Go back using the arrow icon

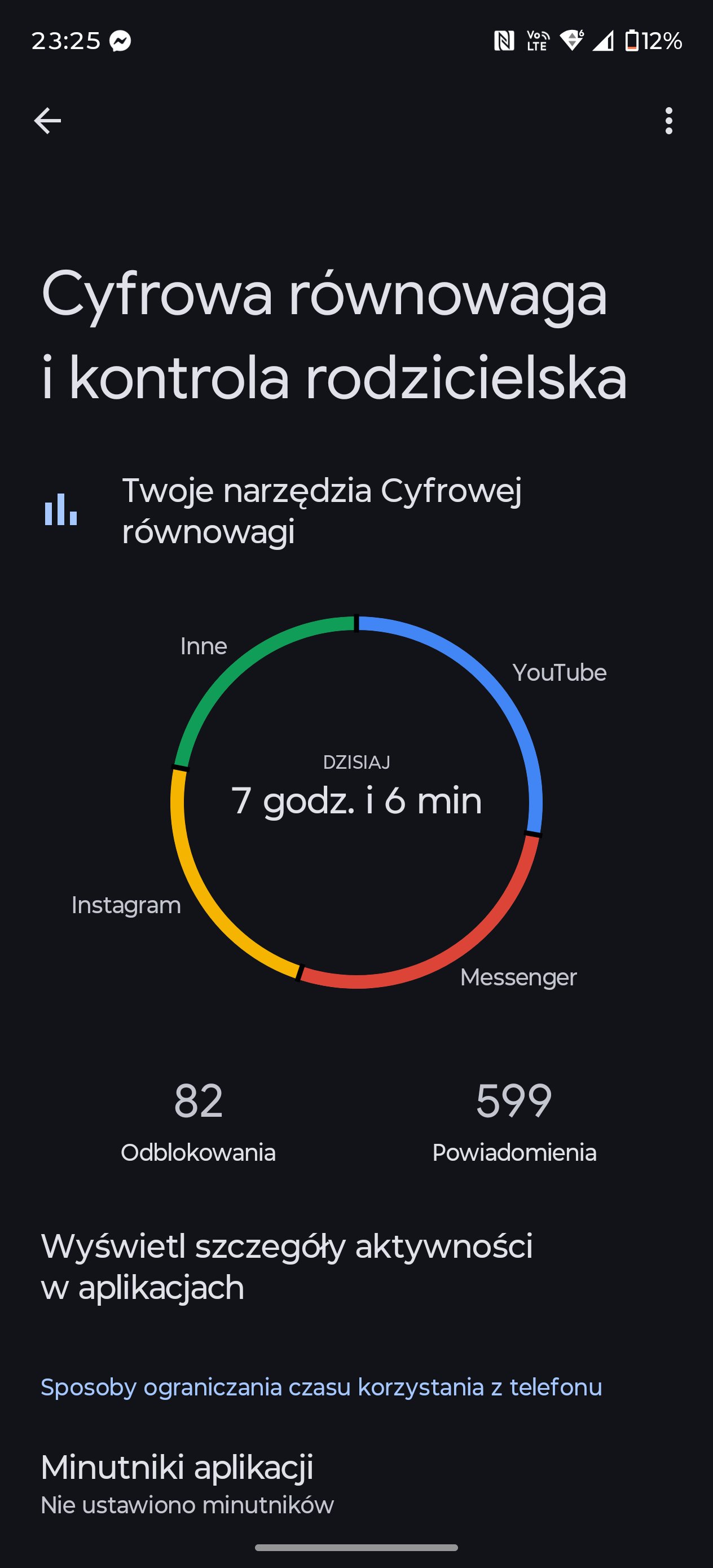click(47, 121)
